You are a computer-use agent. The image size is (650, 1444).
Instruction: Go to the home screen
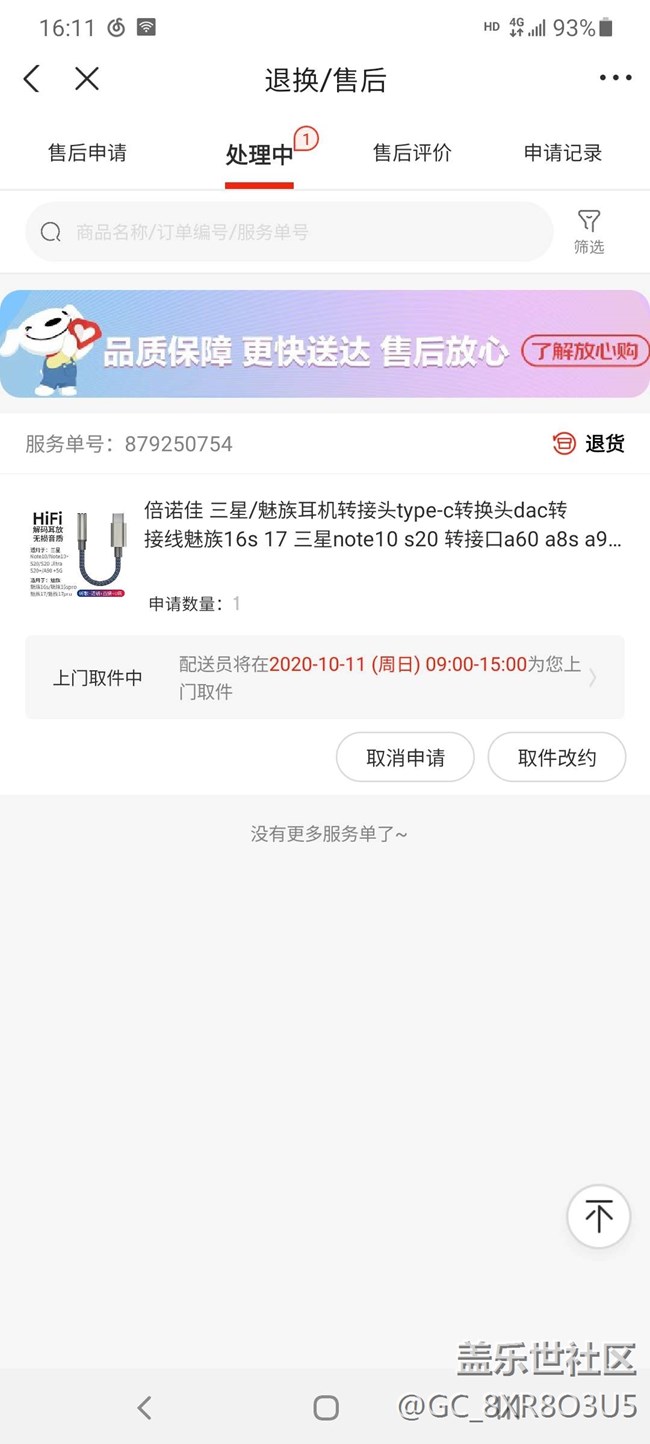(325, 1408)
